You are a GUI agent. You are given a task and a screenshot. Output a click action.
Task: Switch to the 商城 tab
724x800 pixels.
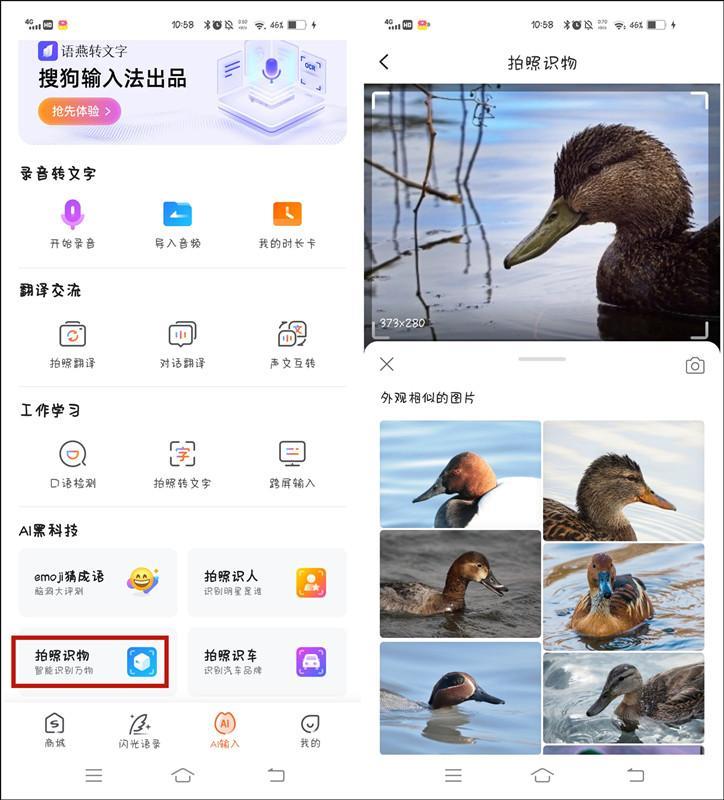coord(55,731)
